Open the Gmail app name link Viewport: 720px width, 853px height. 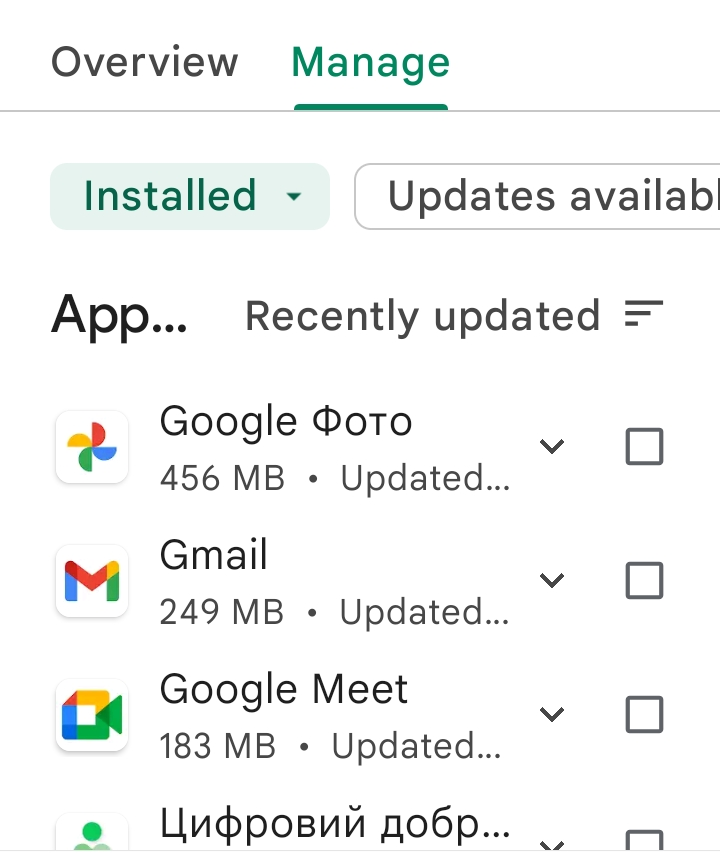[x=213, y=554]
